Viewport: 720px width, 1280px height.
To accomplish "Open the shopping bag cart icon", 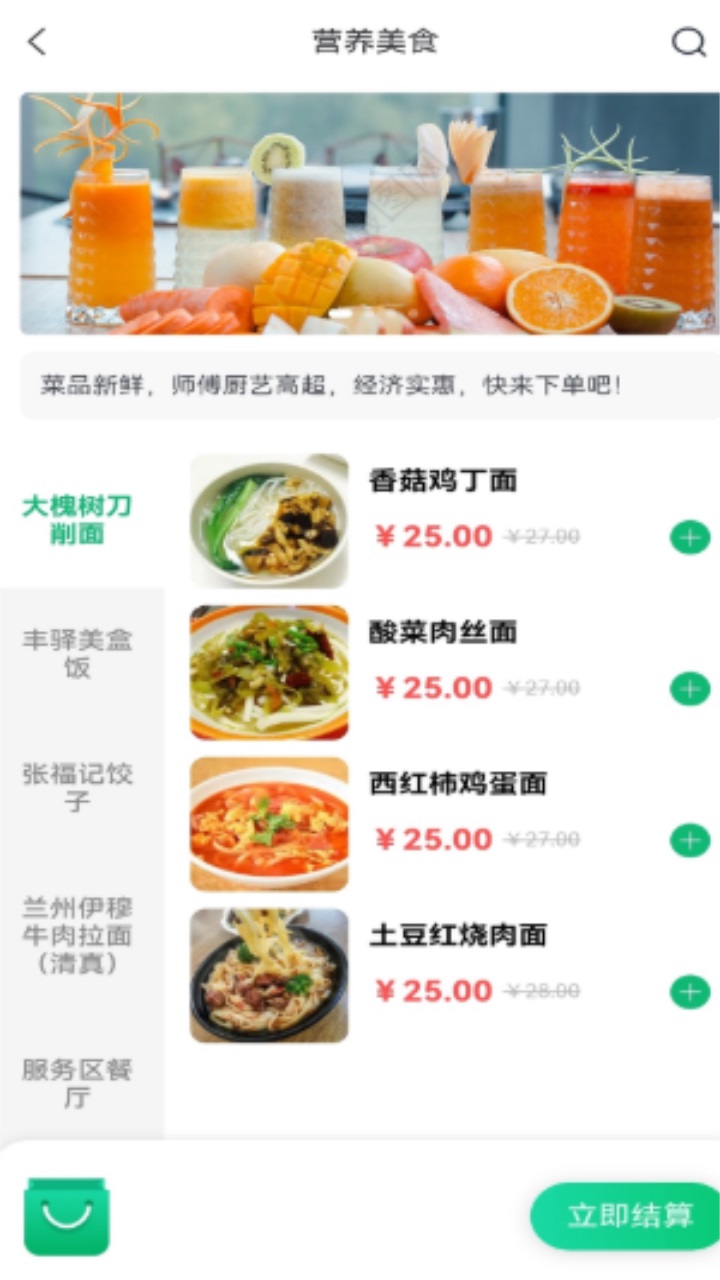I will 67,1216.
